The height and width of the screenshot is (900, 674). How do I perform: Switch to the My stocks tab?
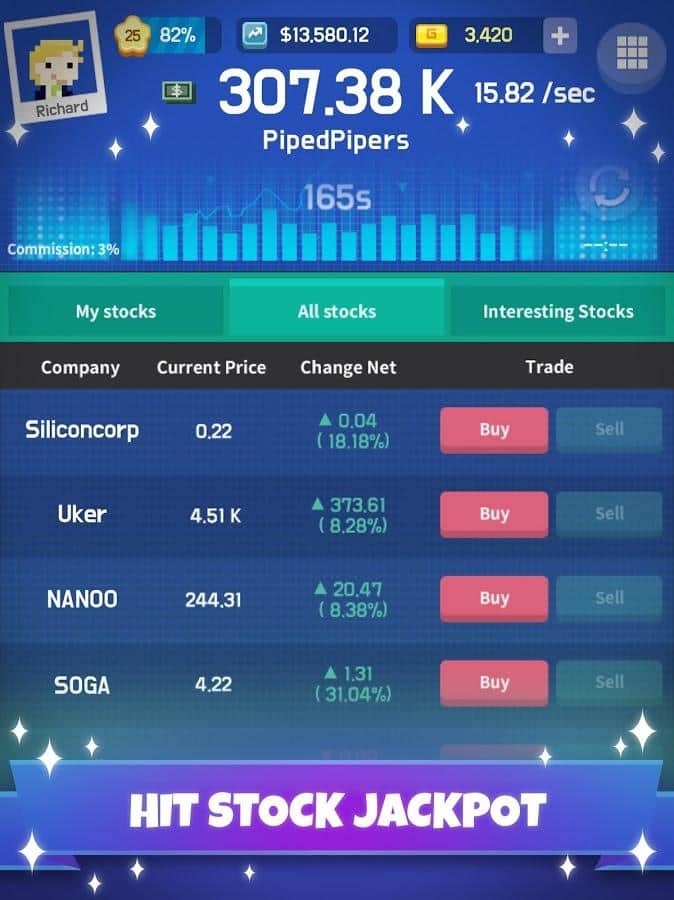click(x=116, y=311)
